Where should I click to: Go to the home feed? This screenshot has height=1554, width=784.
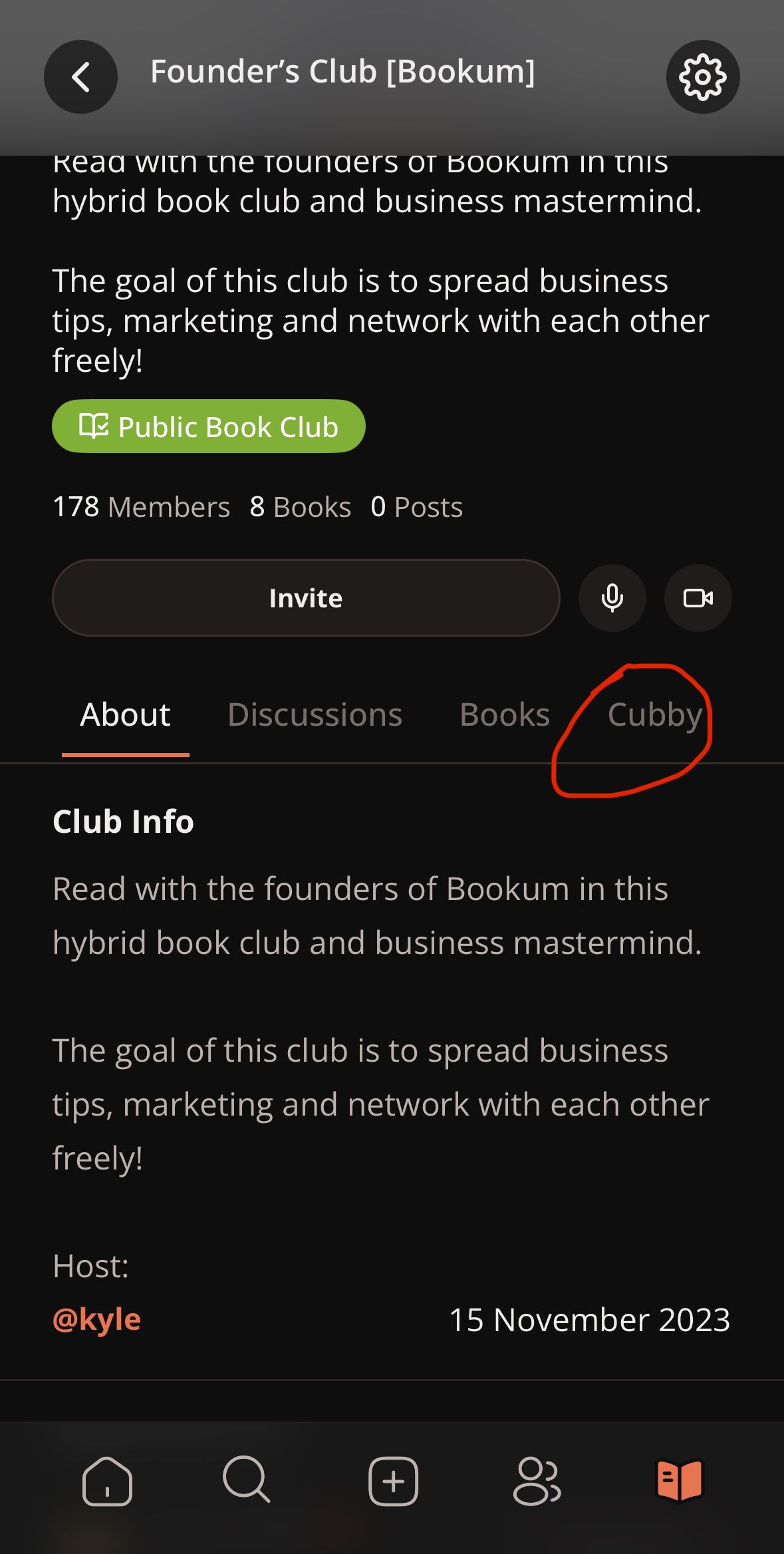click(107, 1481)
